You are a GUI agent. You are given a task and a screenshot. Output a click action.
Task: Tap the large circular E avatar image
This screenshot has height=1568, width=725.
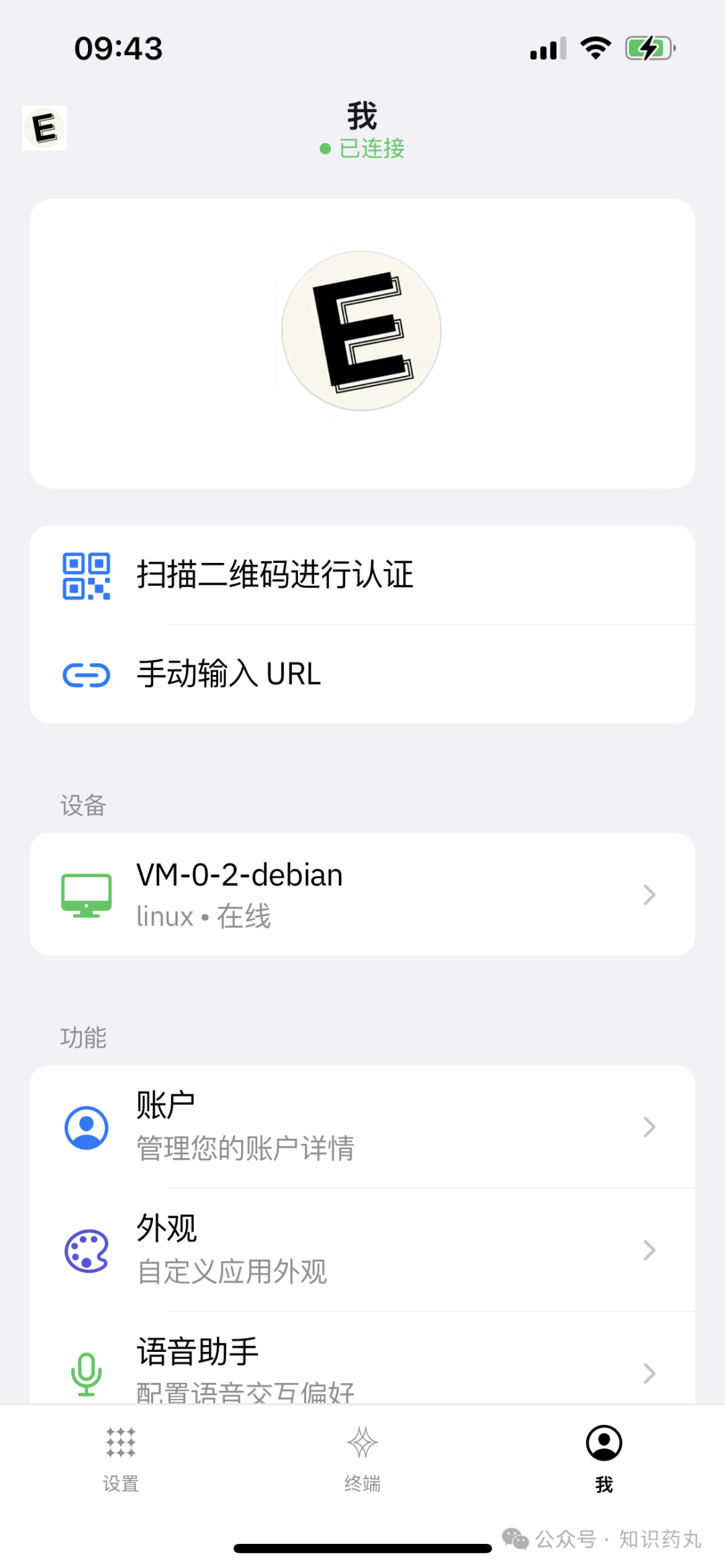pyautogui.click(x=360, y=332)
